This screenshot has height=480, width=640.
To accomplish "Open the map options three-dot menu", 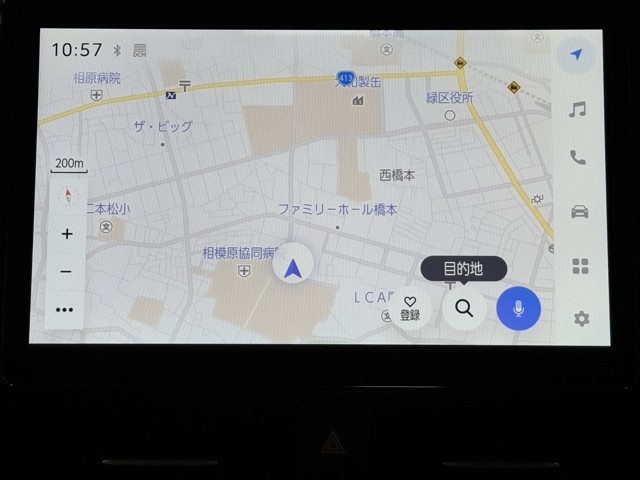I will [x=66, y=309].
